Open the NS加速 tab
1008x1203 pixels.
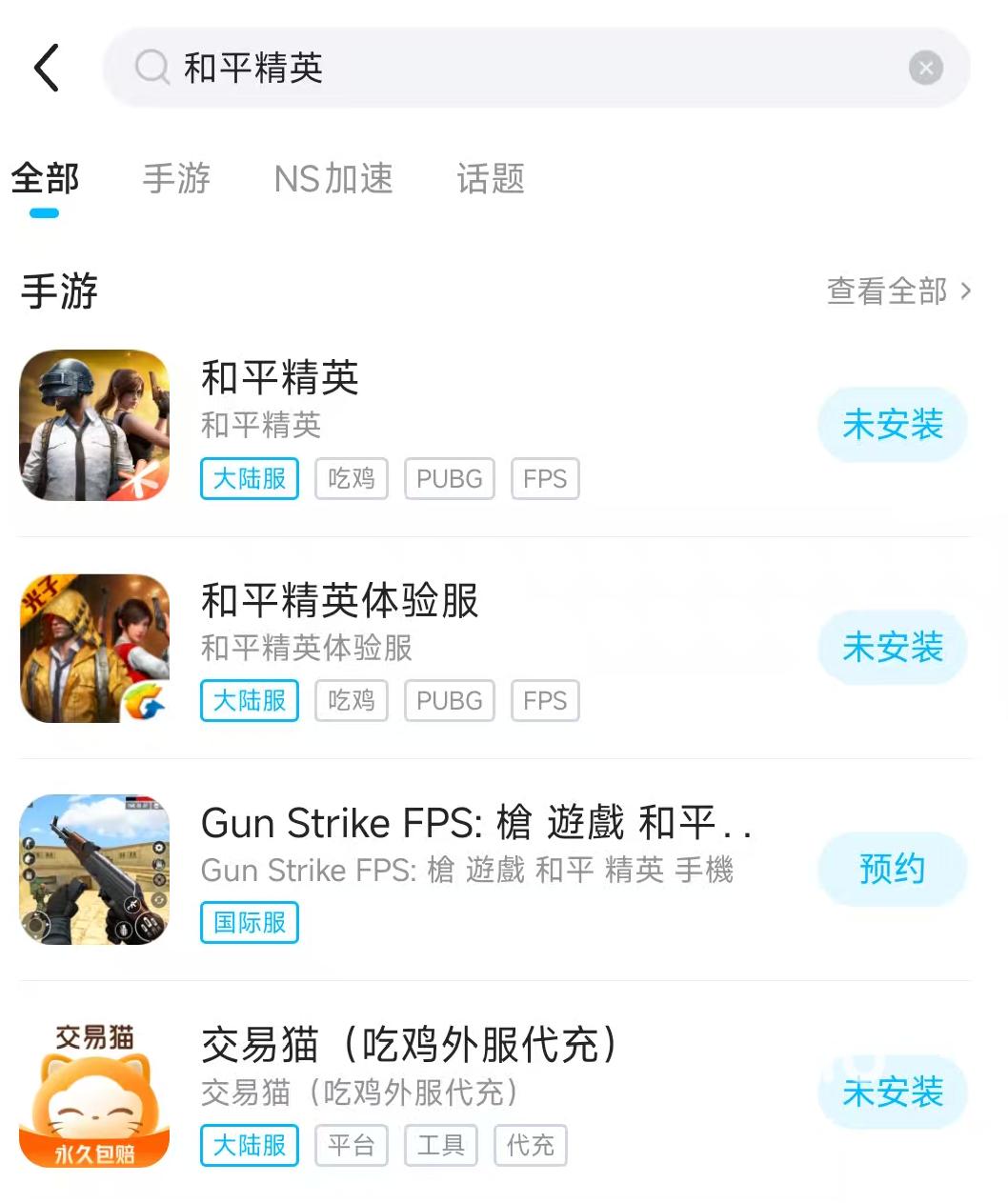point(333,179)
